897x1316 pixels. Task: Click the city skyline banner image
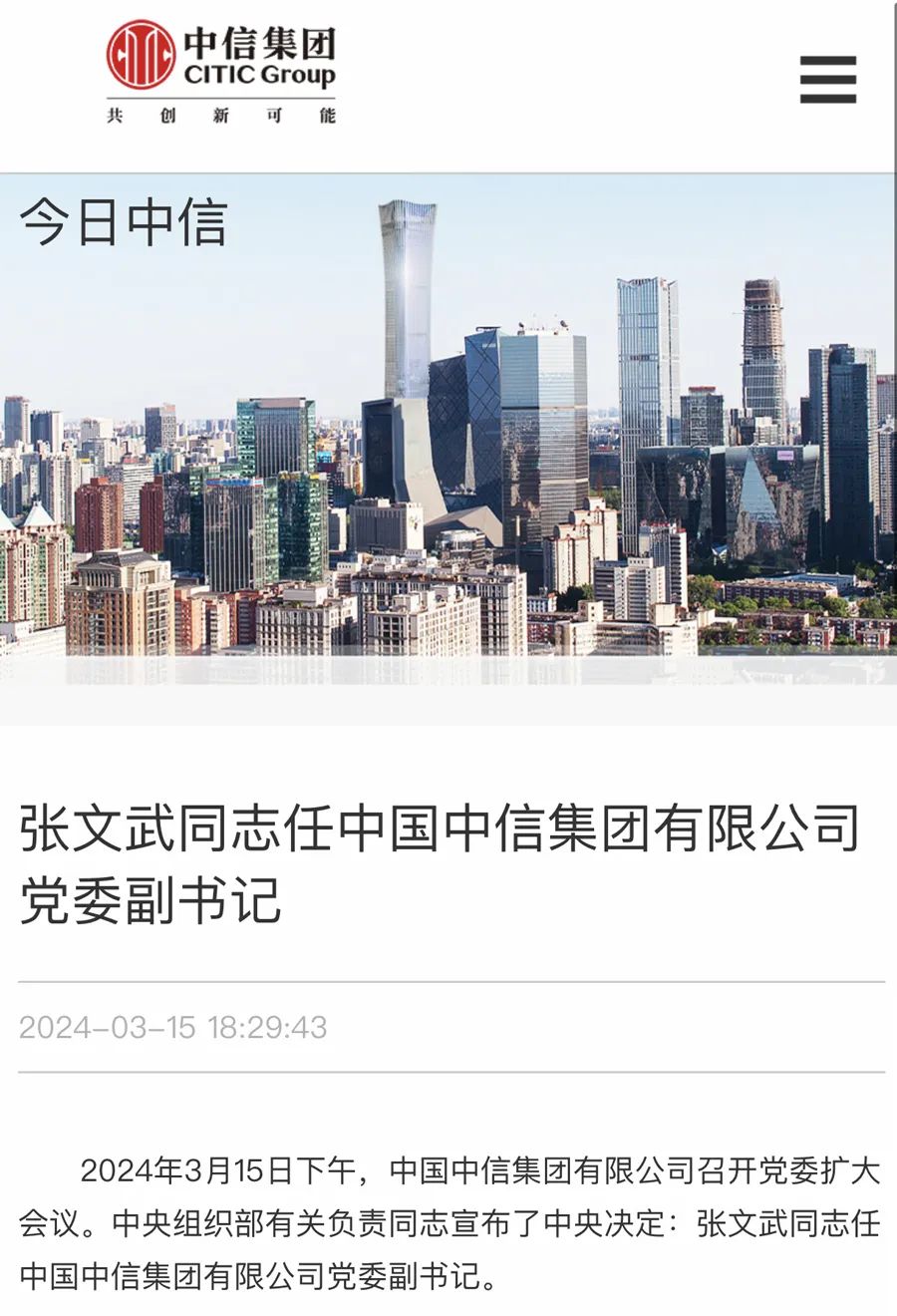448,429
